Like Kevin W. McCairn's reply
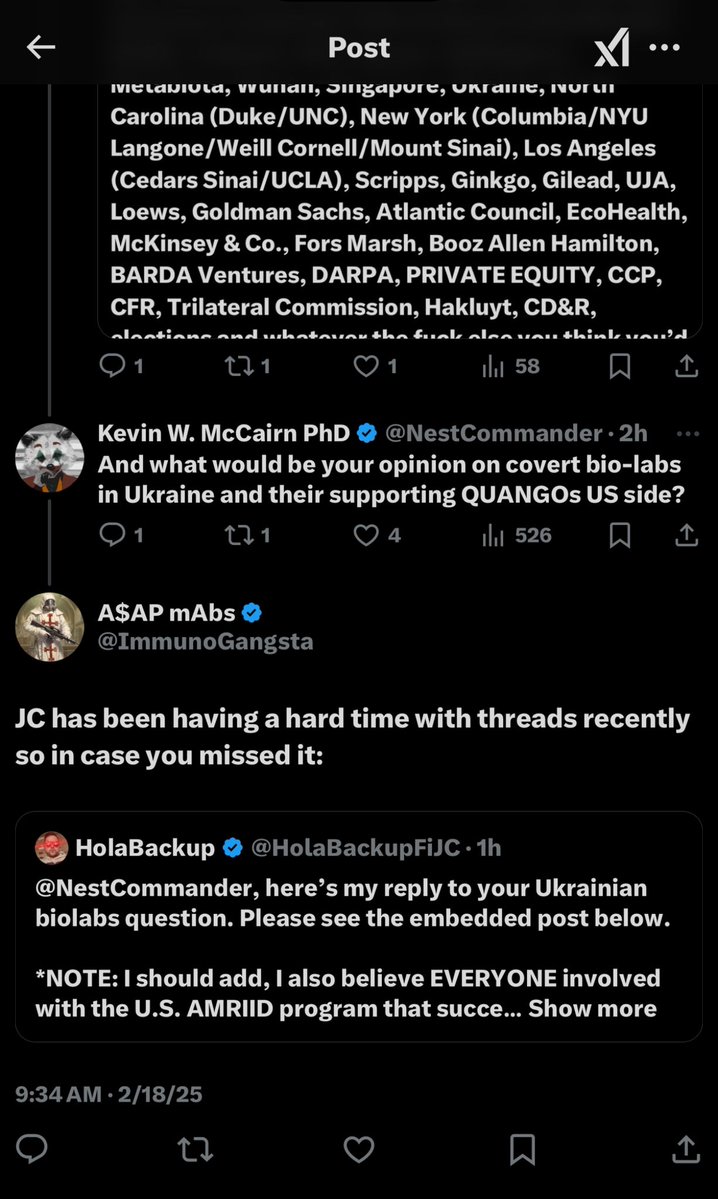Viewport: 718px width, 1199px height. [x=366, y=536]
